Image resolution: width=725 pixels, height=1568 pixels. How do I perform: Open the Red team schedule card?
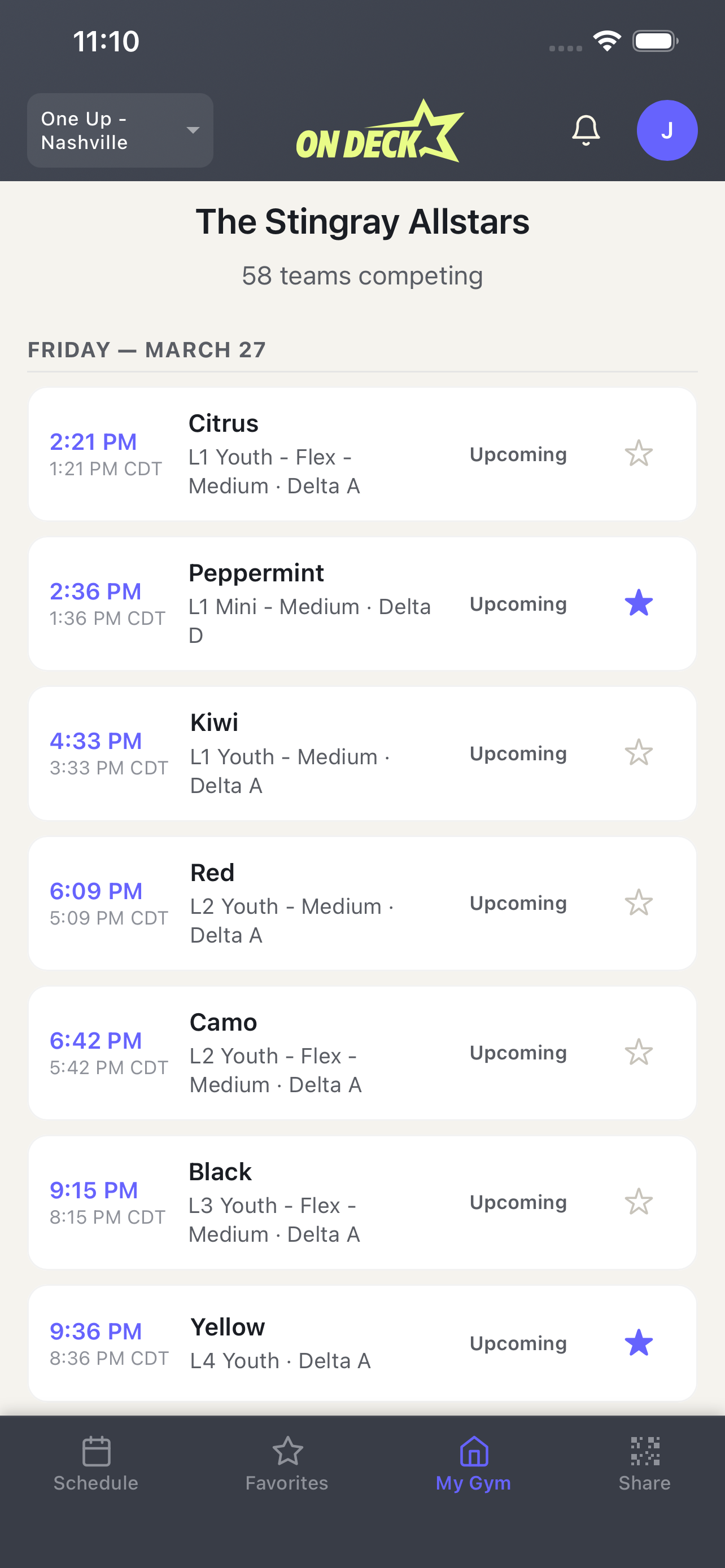362,903
